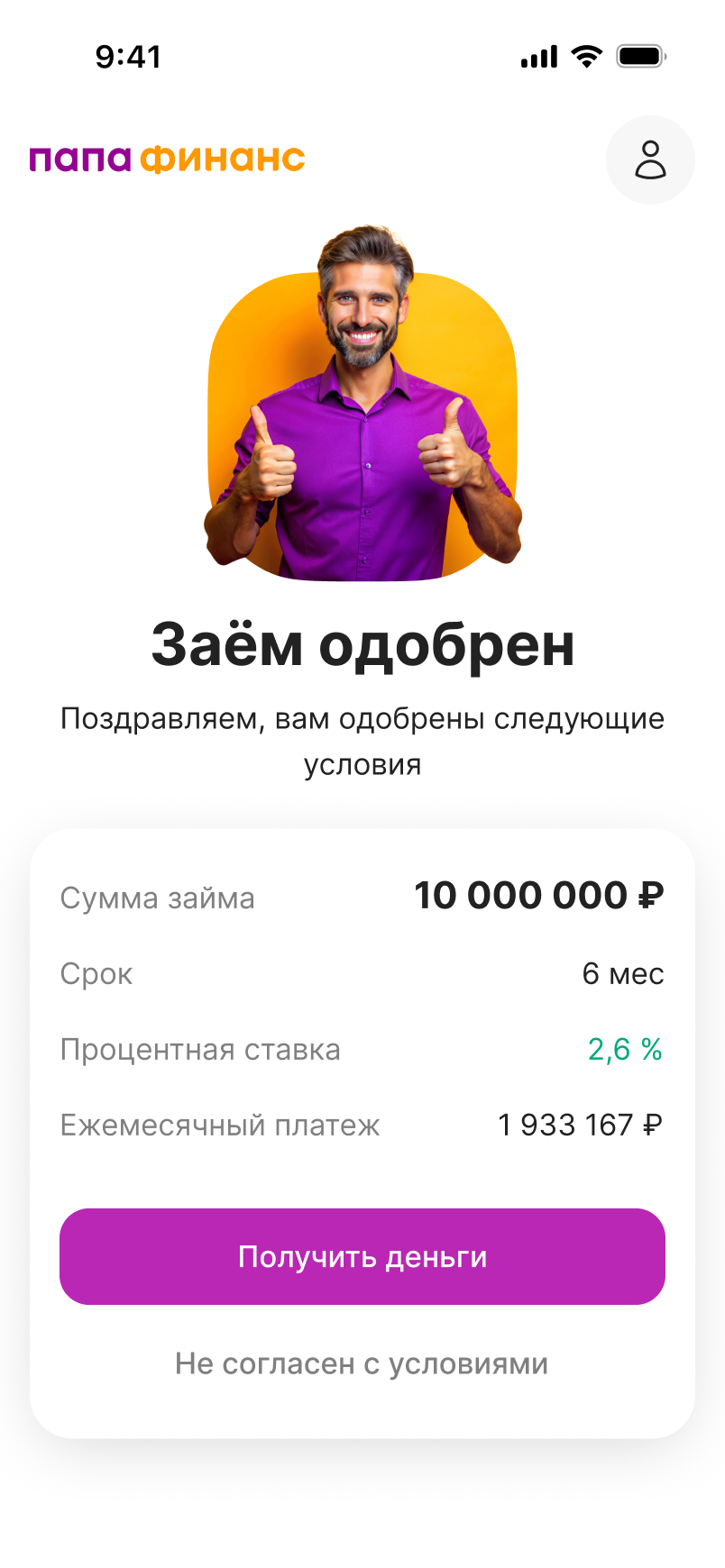This screenshot has height=1568, width=725.
Task: Tap the purple папа wordmark
Action: pyautogui.click(x=78, y=159)
